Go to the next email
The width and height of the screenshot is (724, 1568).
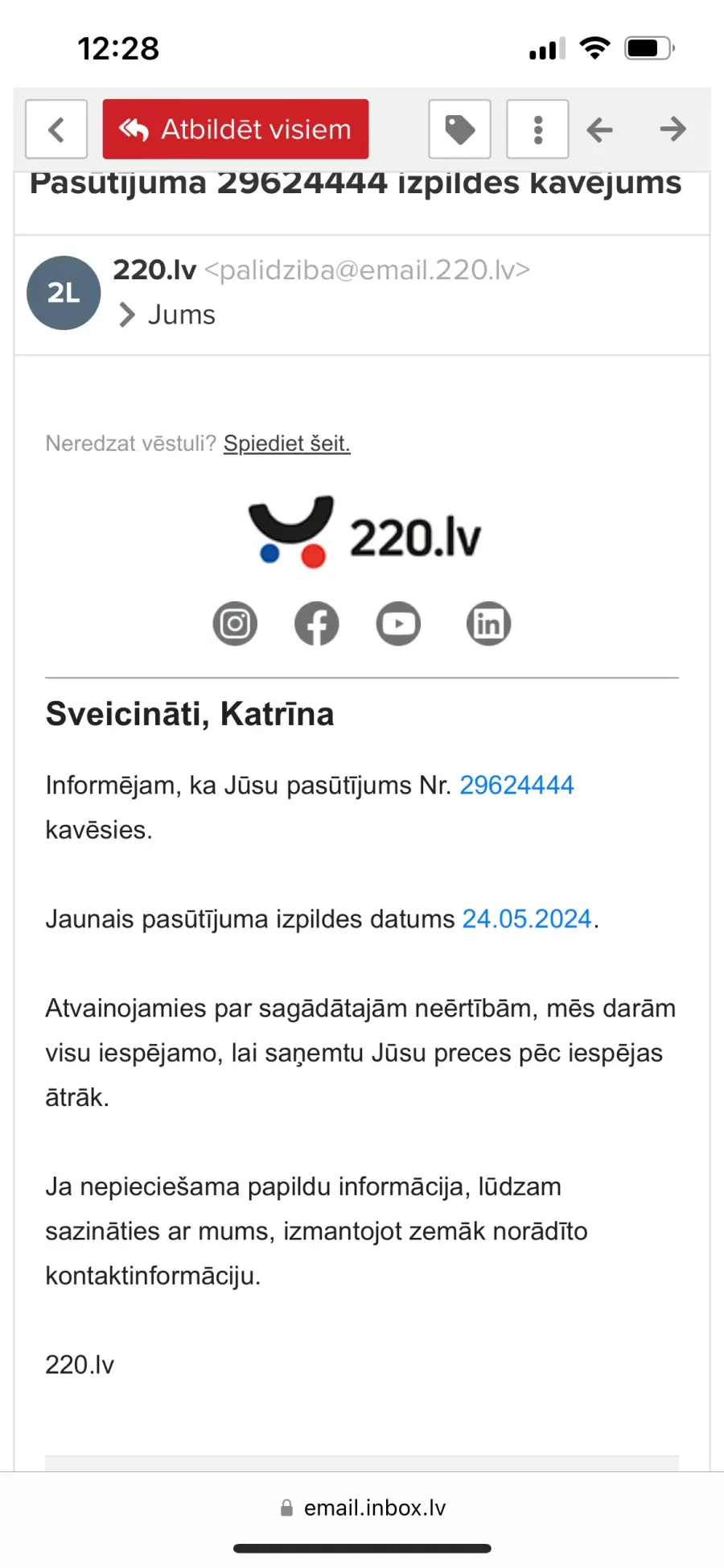click(x=673, y=130)
